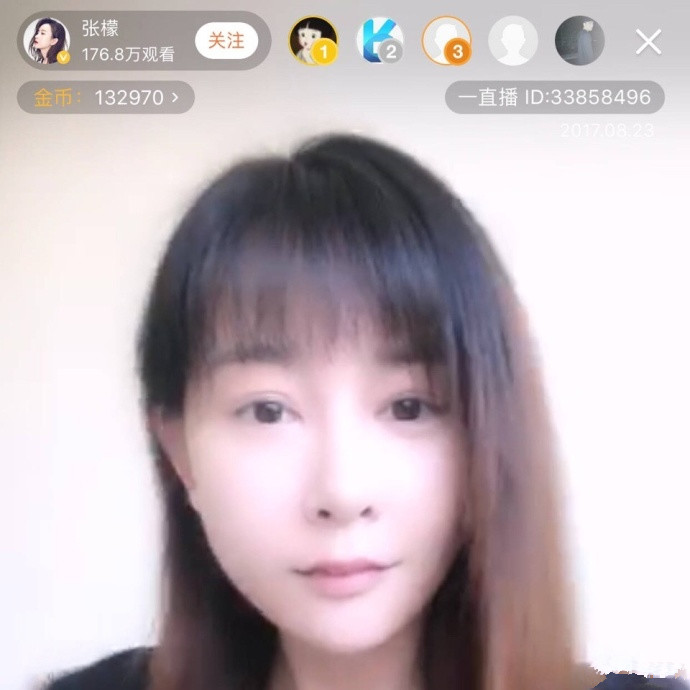690x690 pixels.
Task: Open the 金币 132970 coin ranking
Action: (106, 97)
